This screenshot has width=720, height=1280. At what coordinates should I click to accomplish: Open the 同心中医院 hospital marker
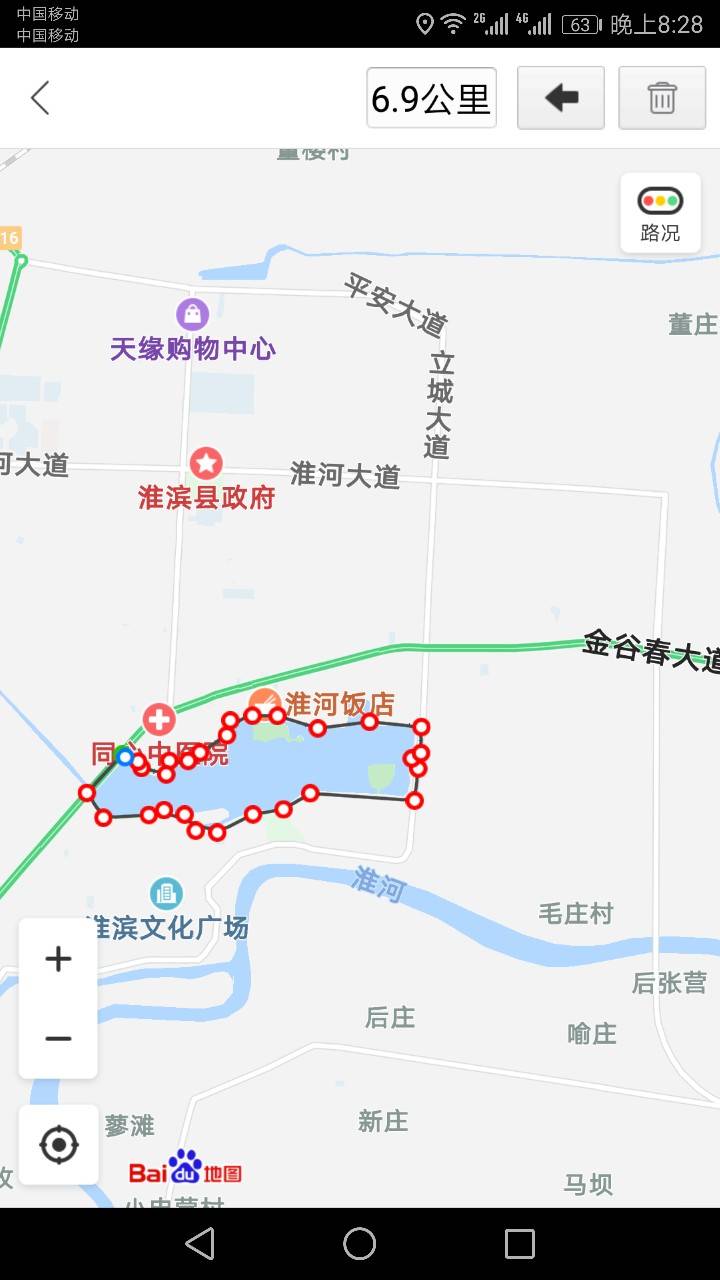[159, 718]
